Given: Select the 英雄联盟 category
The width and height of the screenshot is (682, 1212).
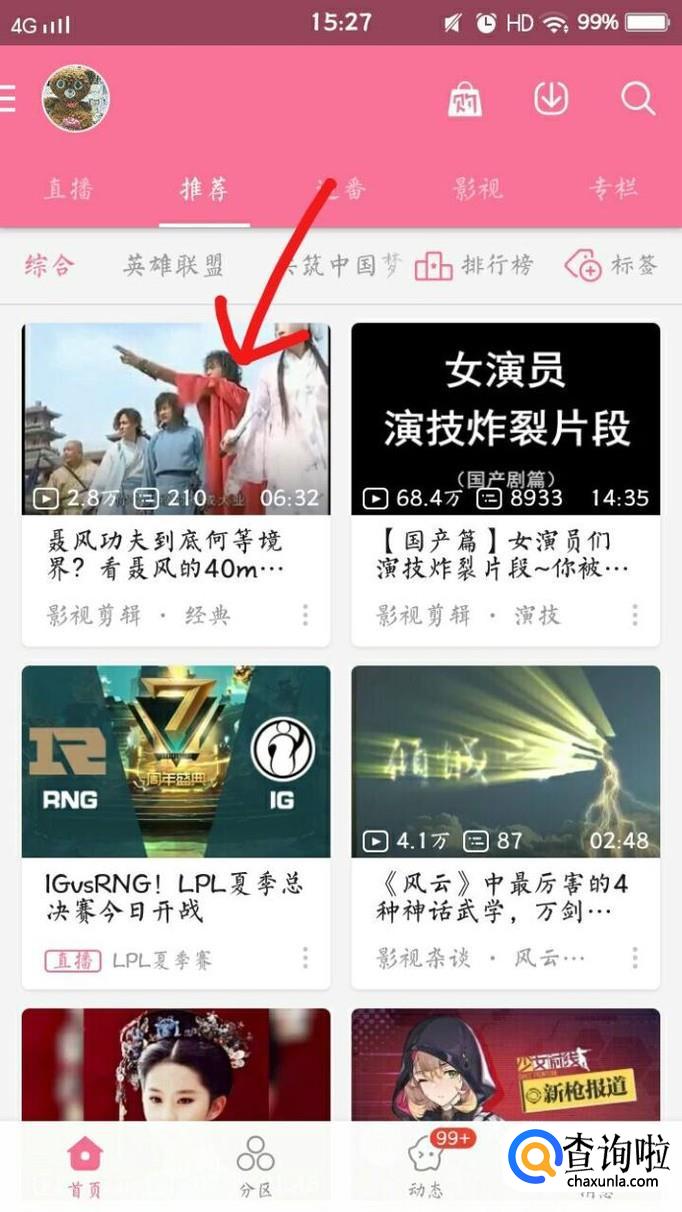Looking at the screenshot, I should click(x=173, y=266).
